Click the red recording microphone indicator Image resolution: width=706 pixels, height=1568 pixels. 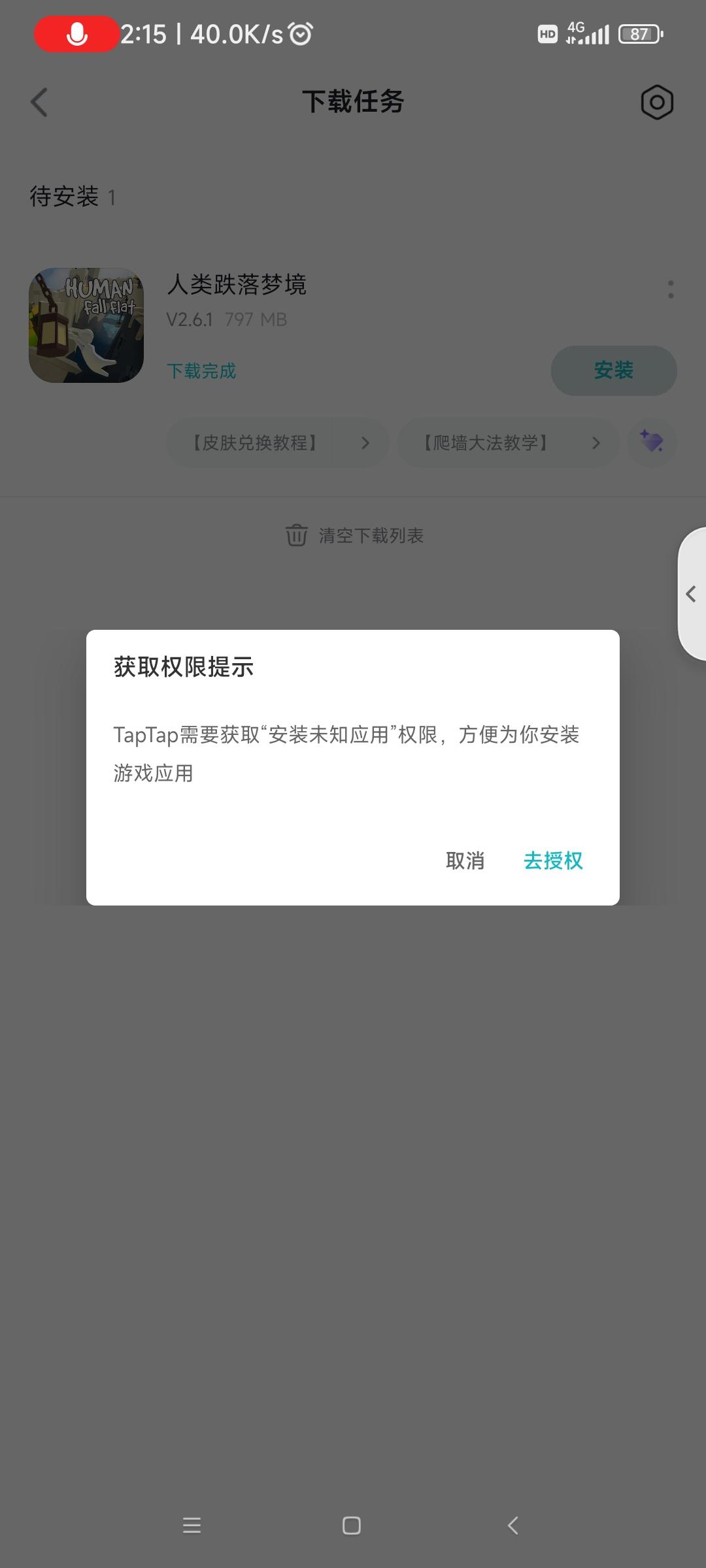76,35
